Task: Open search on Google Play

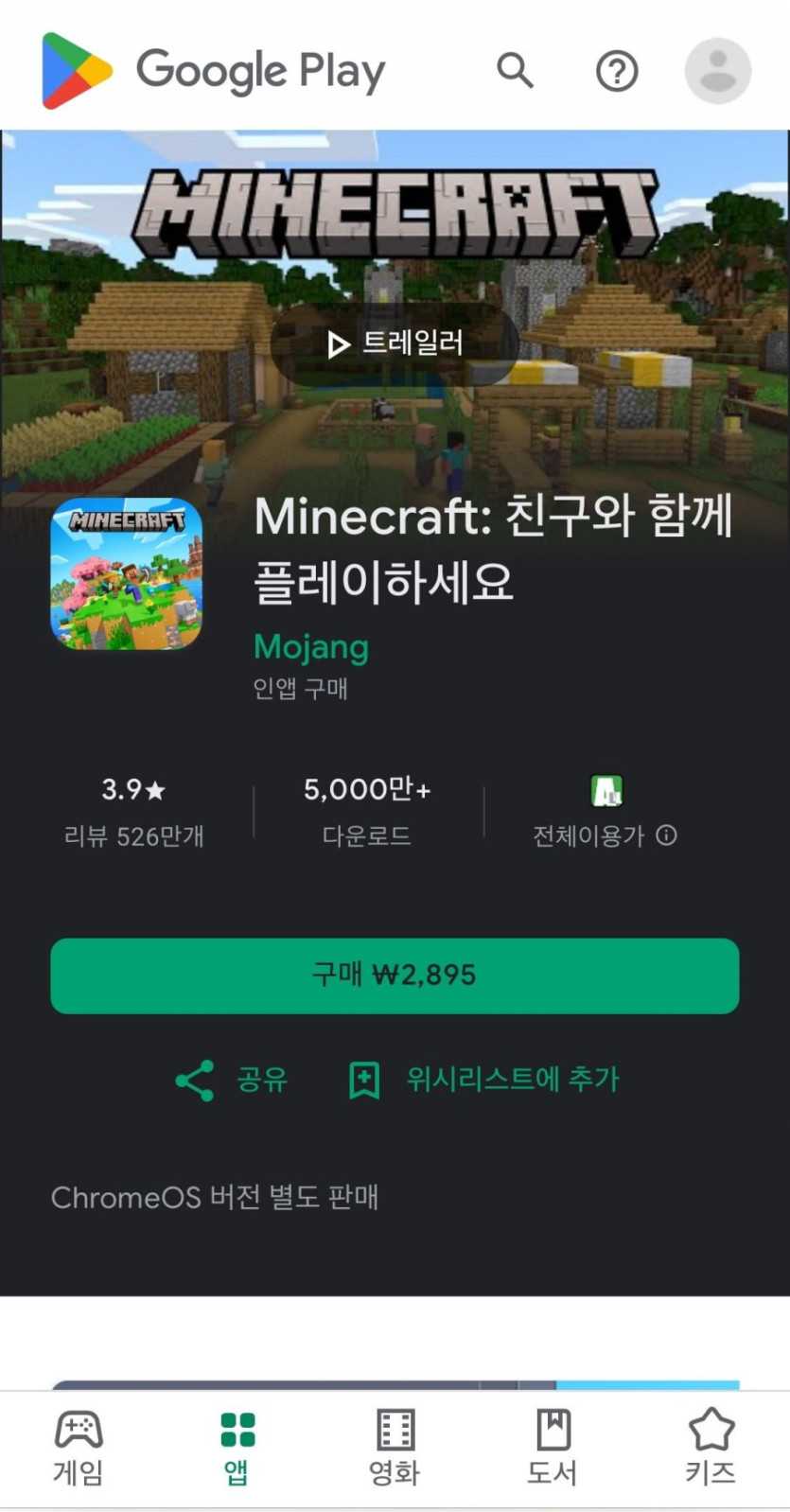Action: click(516, 70)
